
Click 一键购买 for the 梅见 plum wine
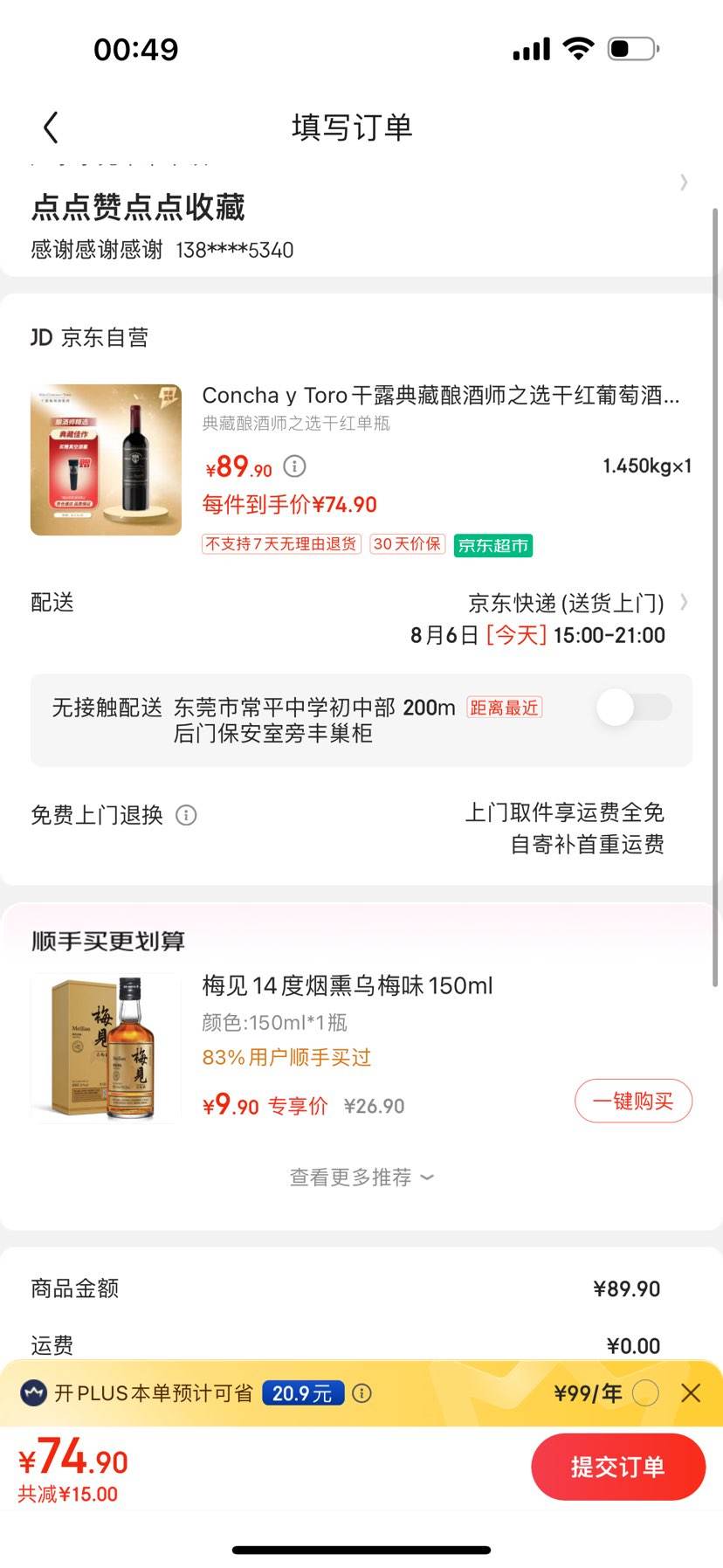633,1102
